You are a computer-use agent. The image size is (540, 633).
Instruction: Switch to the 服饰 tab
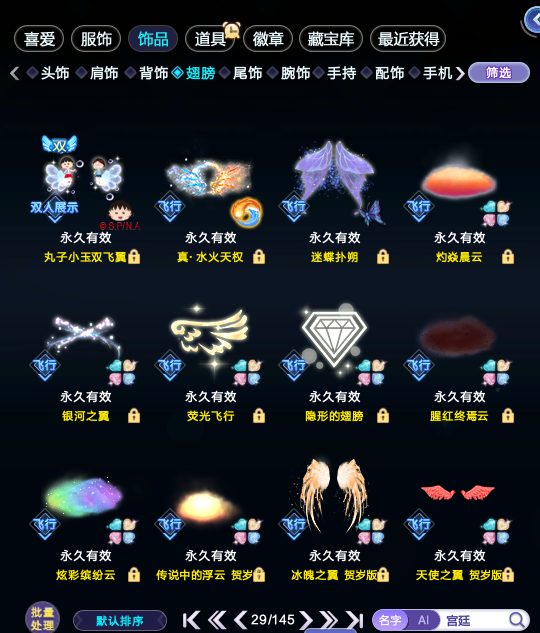tap(96, 39)
